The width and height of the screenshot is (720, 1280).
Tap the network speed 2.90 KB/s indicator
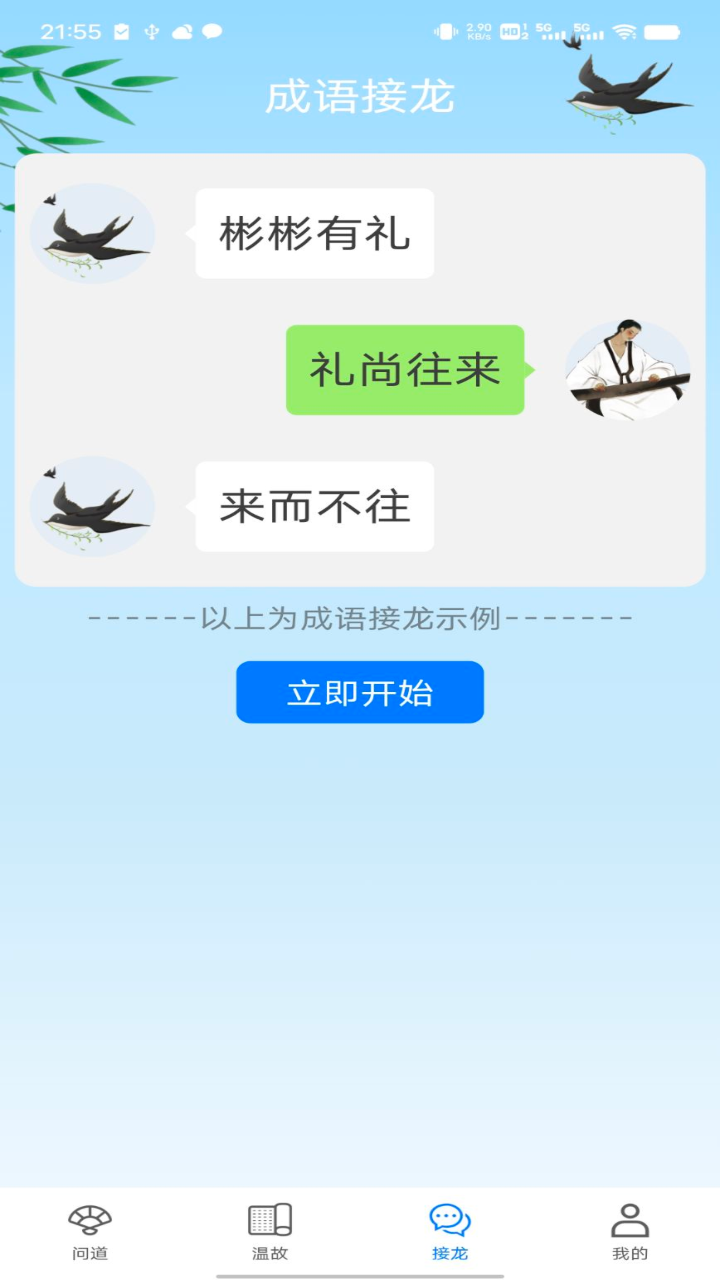point(480,30)
